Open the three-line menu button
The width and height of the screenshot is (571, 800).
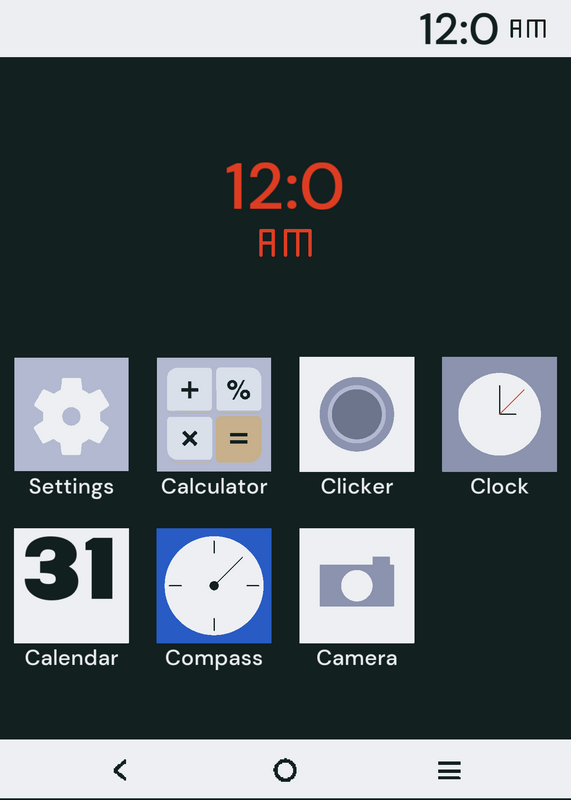(449, 770)
